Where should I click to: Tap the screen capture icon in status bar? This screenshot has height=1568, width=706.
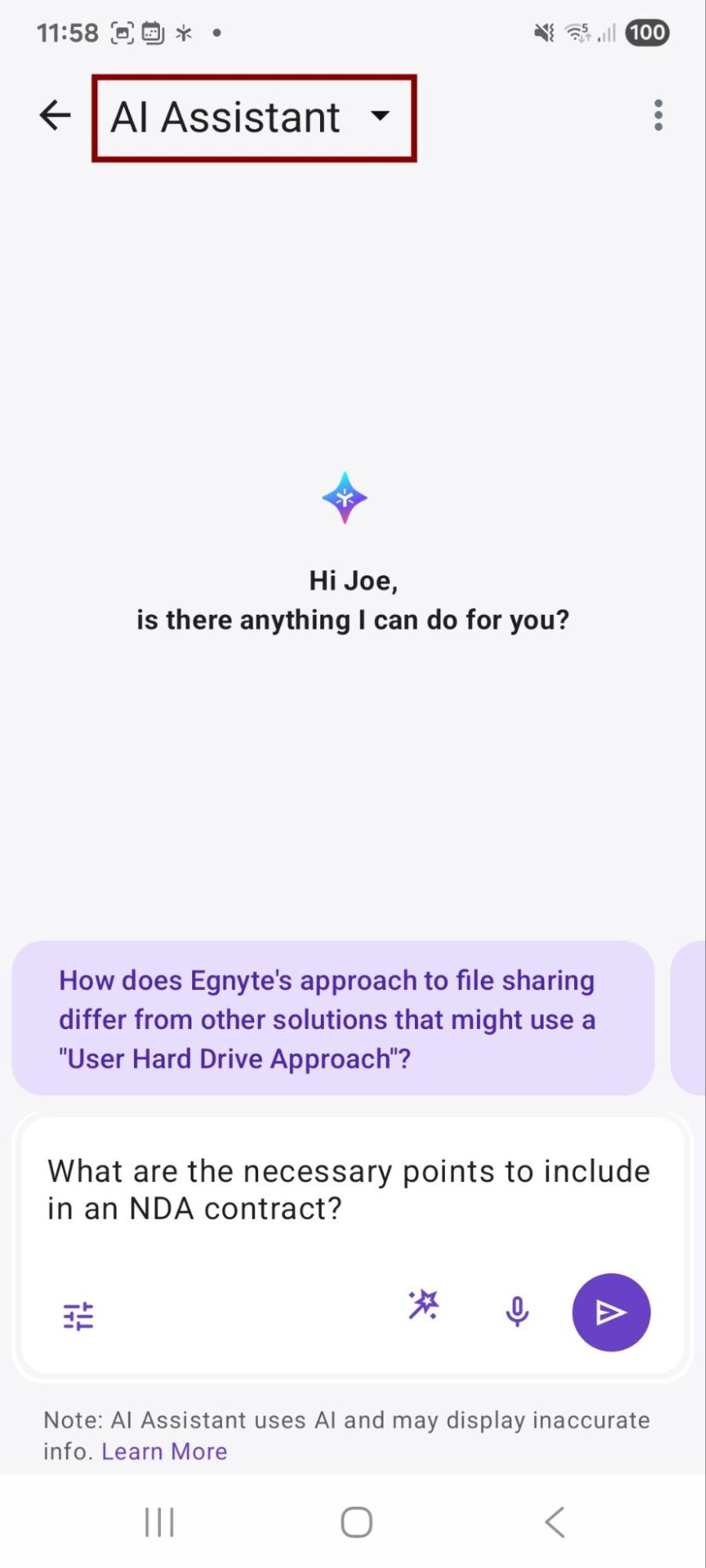(122, 32)
